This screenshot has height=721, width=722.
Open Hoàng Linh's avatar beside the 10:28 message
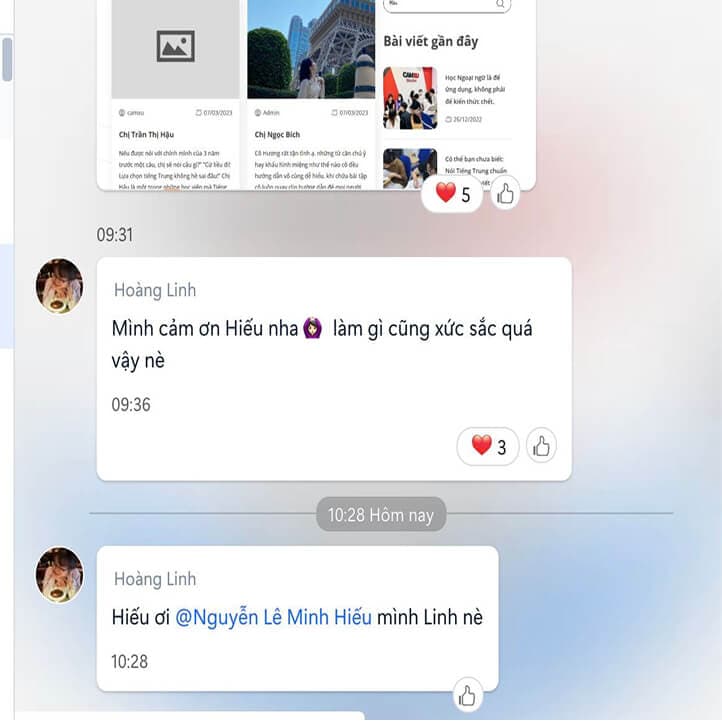point(59,574)
